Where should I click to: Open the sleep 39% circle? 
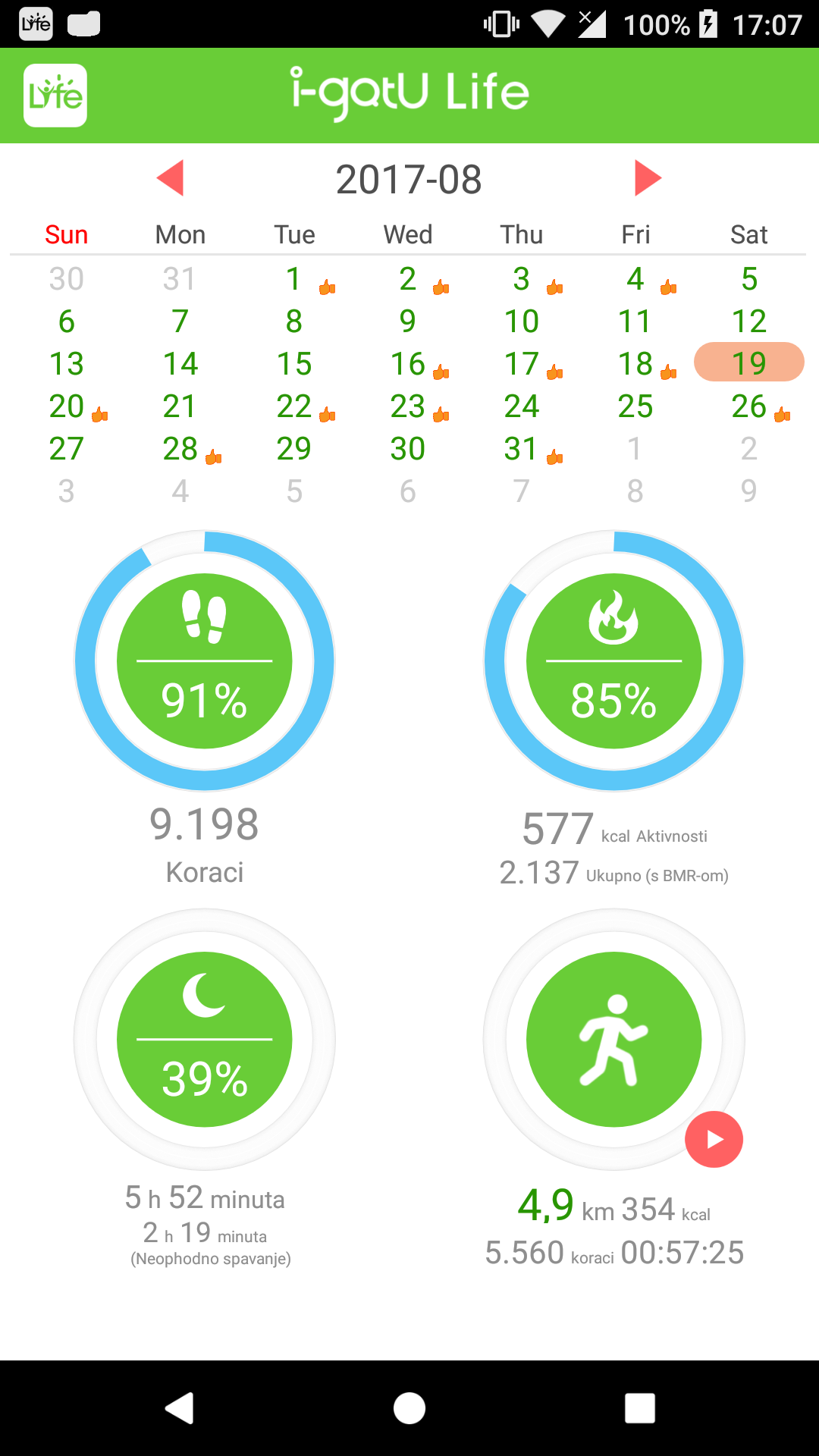tap(205, 1040)
